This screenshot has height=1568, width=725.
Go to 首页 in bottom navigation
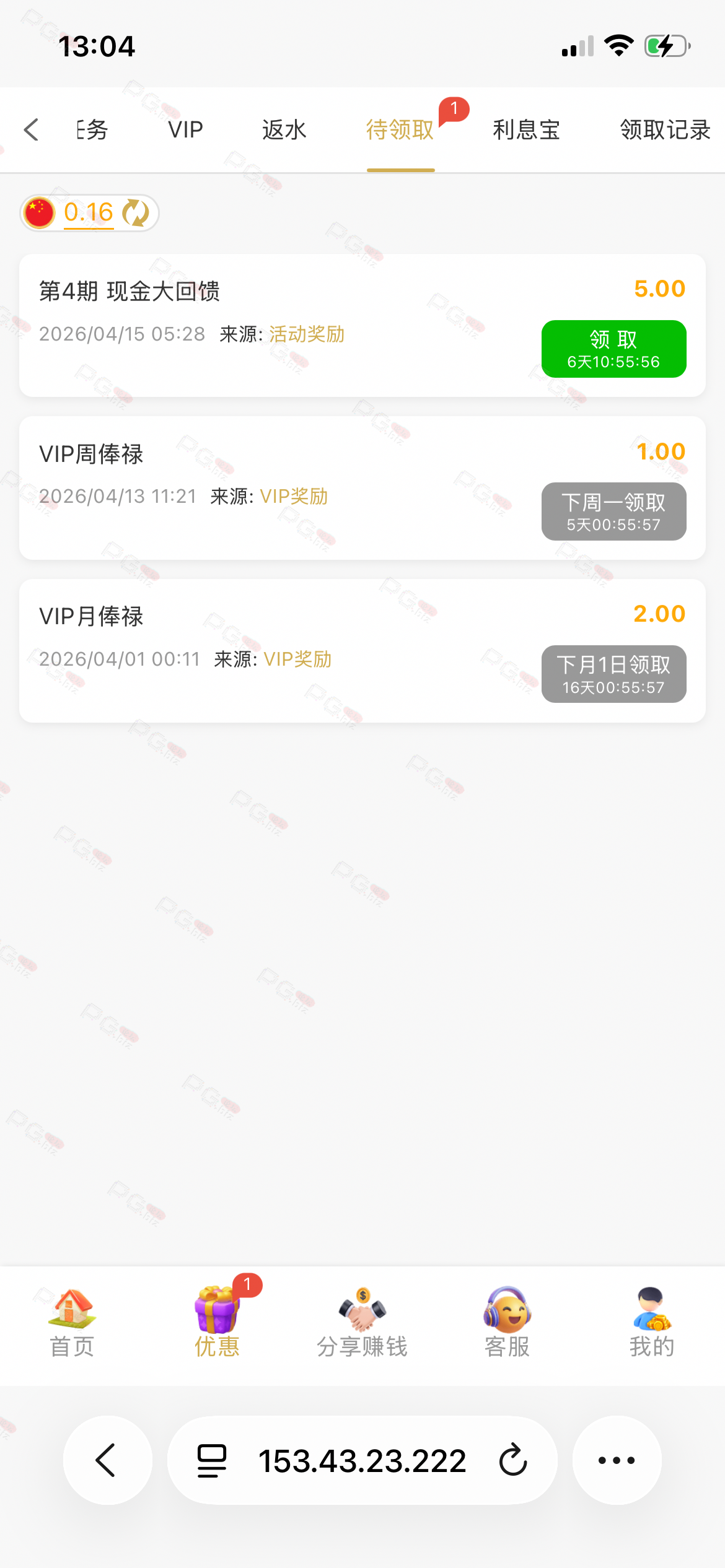(x=72, y=1322)
